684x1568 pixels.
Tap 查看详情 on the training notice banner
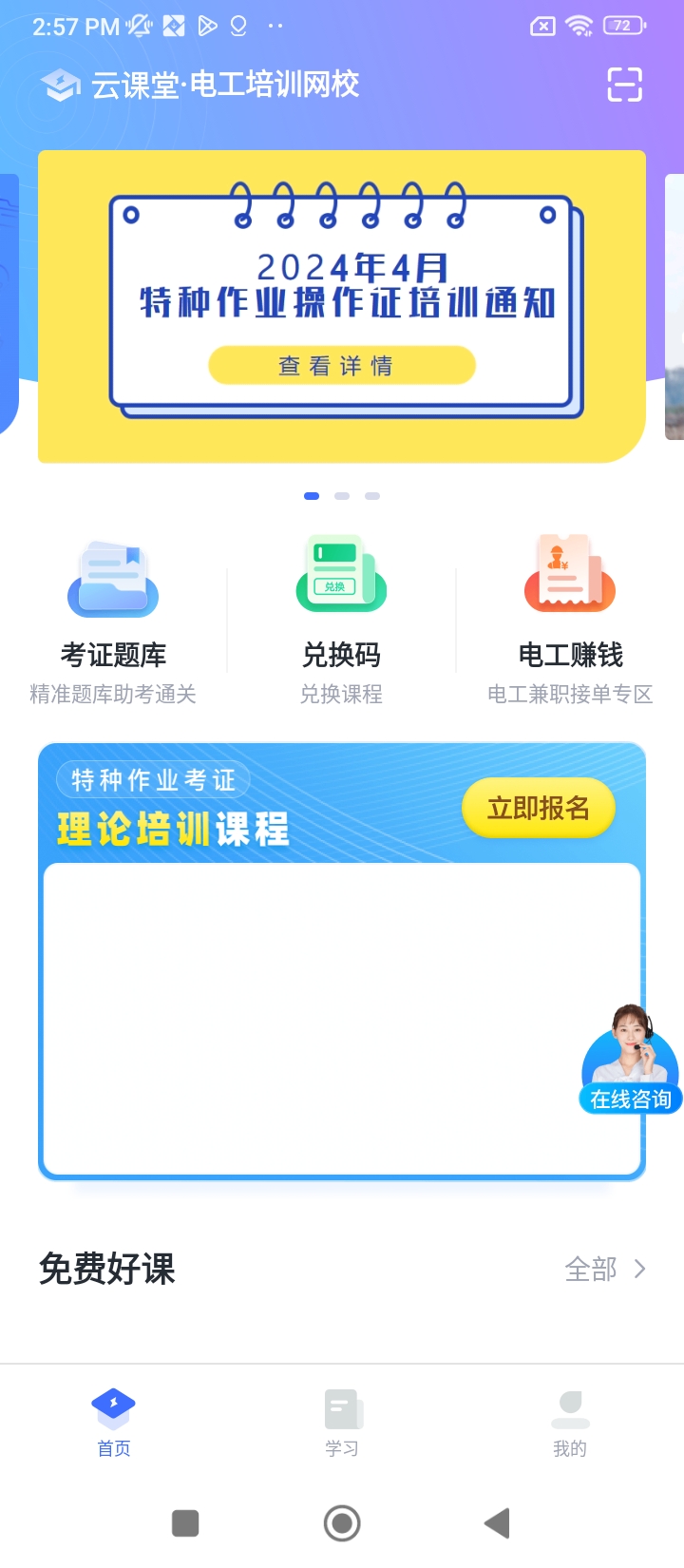click(342, 366)
